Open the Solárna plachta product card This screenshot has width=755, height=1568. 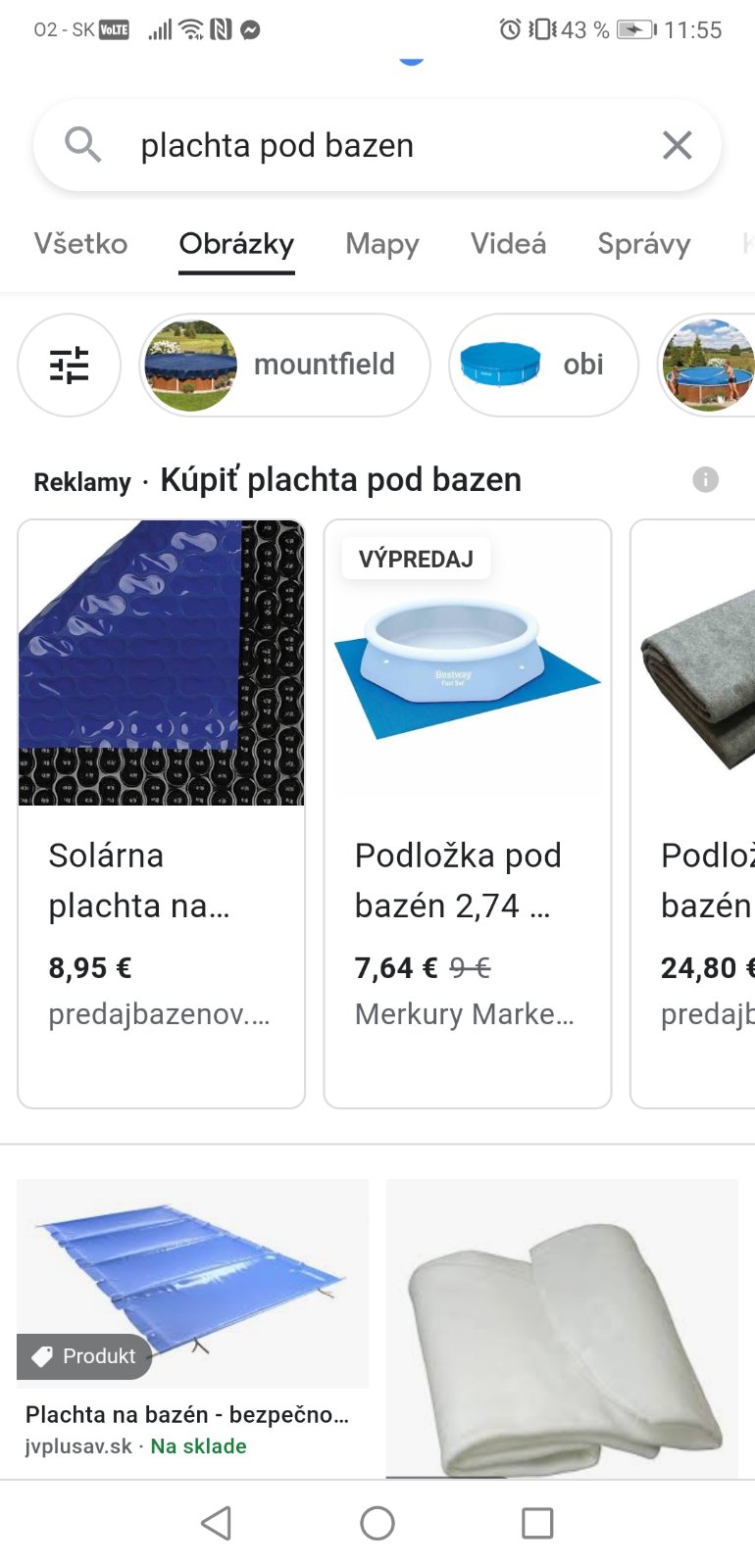point(162,813)
